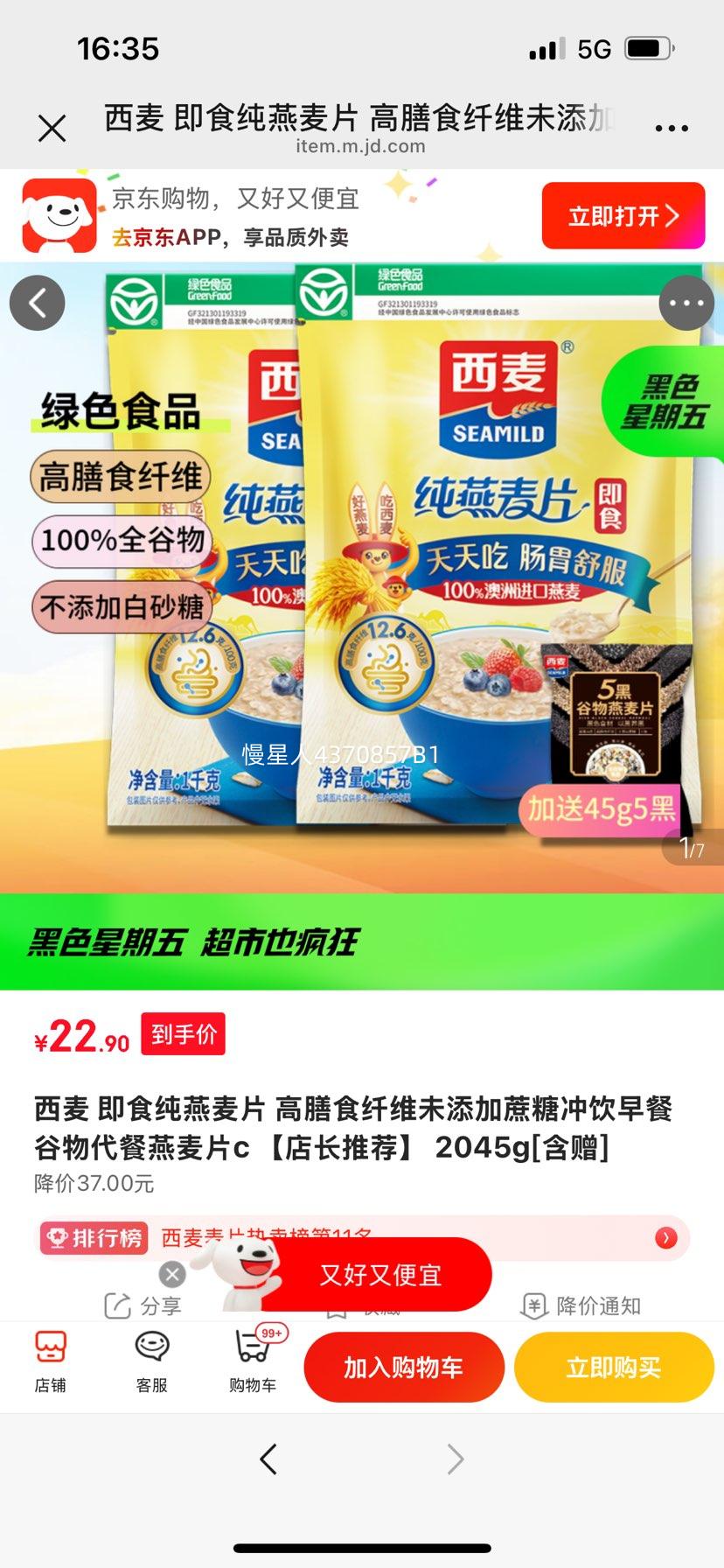
Task: Navigate back with the browser's bottom arrow
Action: click(268, 1459)
